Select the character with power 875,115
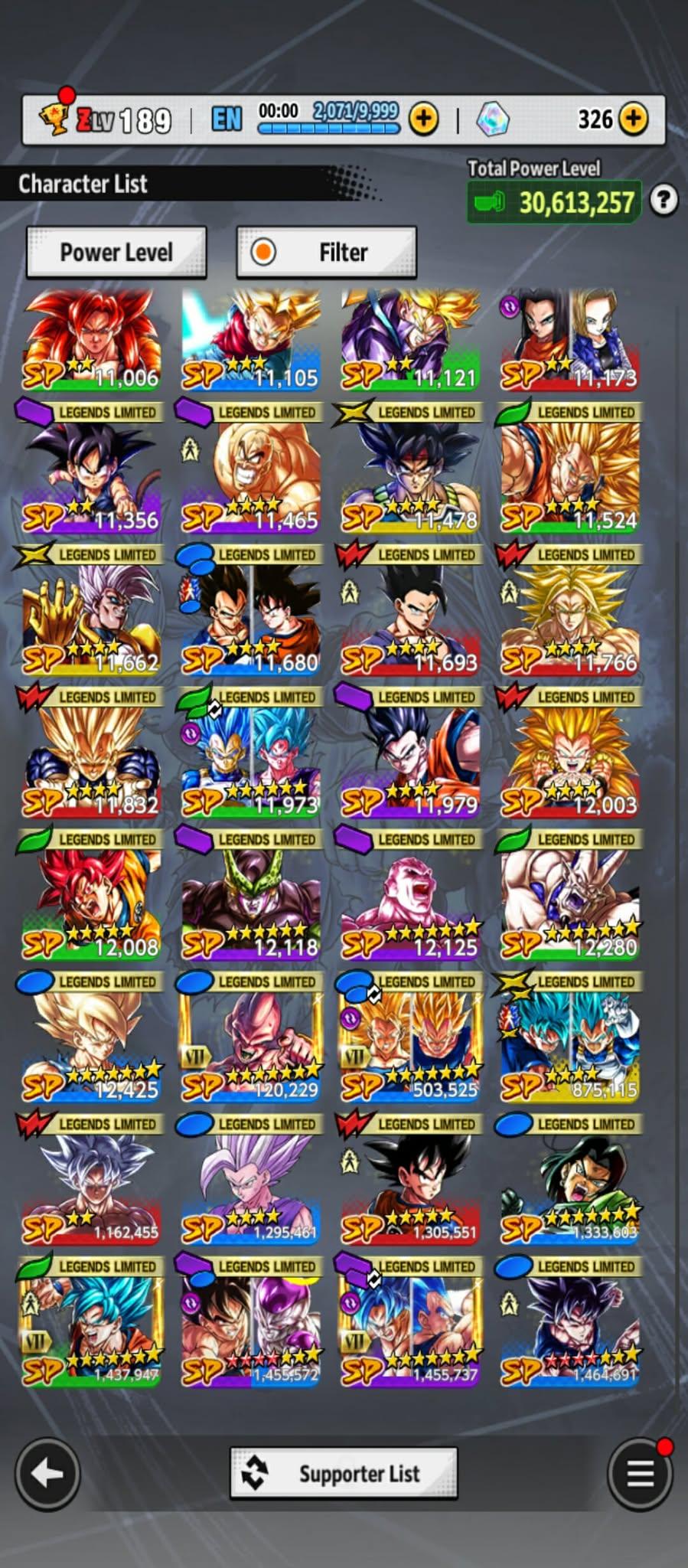 coord(570,1044)
